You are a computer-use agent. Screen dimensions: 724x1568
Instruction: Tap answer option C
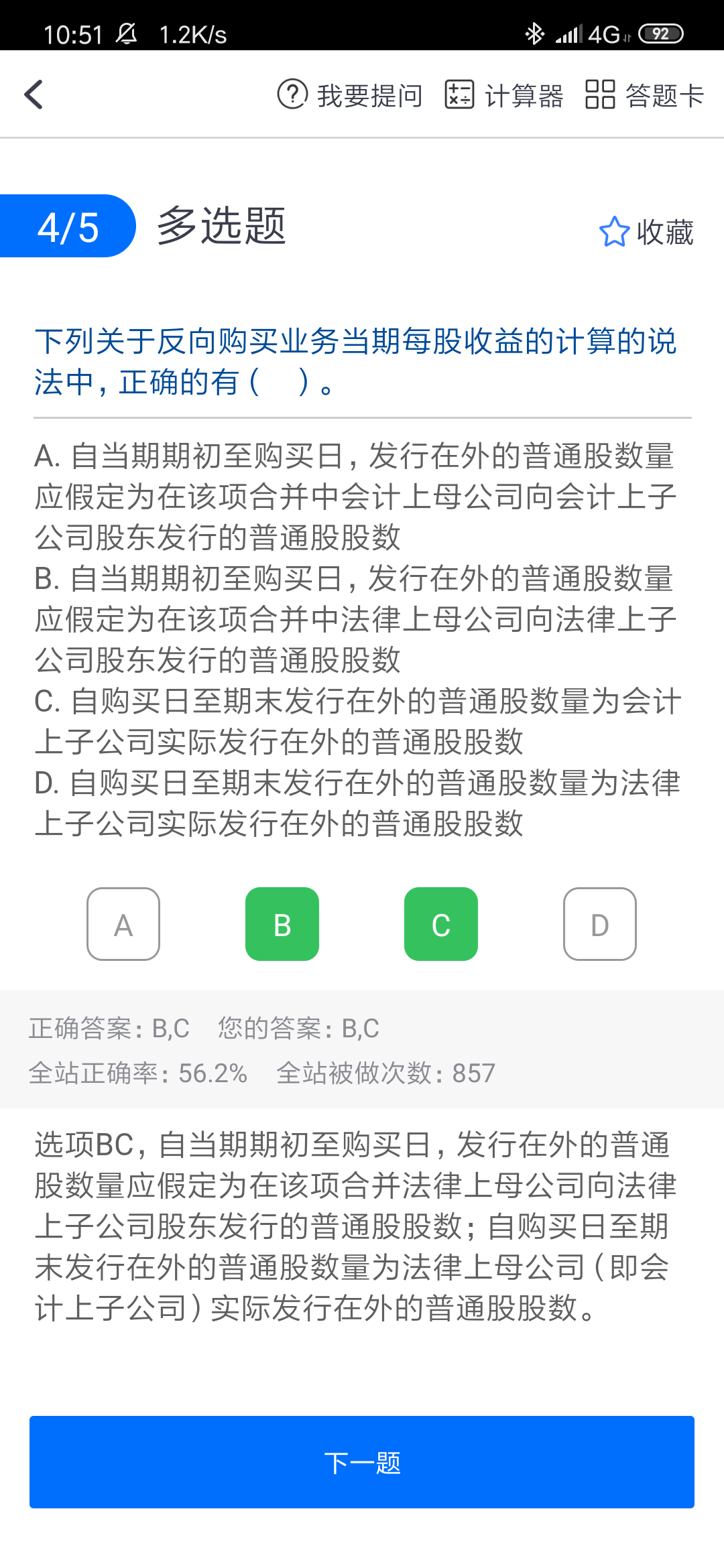coord(441,924)
